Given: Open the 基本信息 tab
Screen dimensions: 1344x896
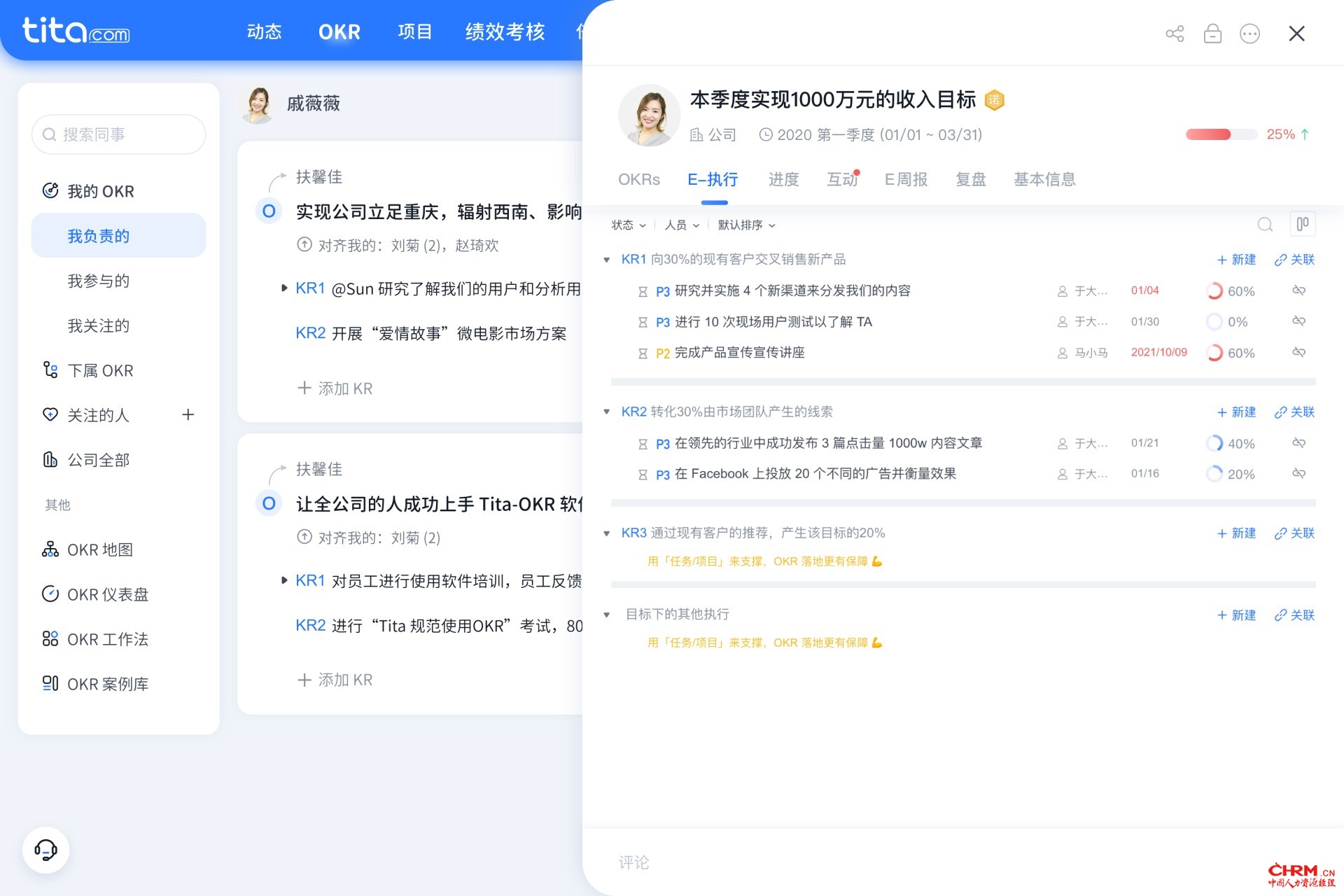Looking at the screenshot, I should (x=1044, y=180).
